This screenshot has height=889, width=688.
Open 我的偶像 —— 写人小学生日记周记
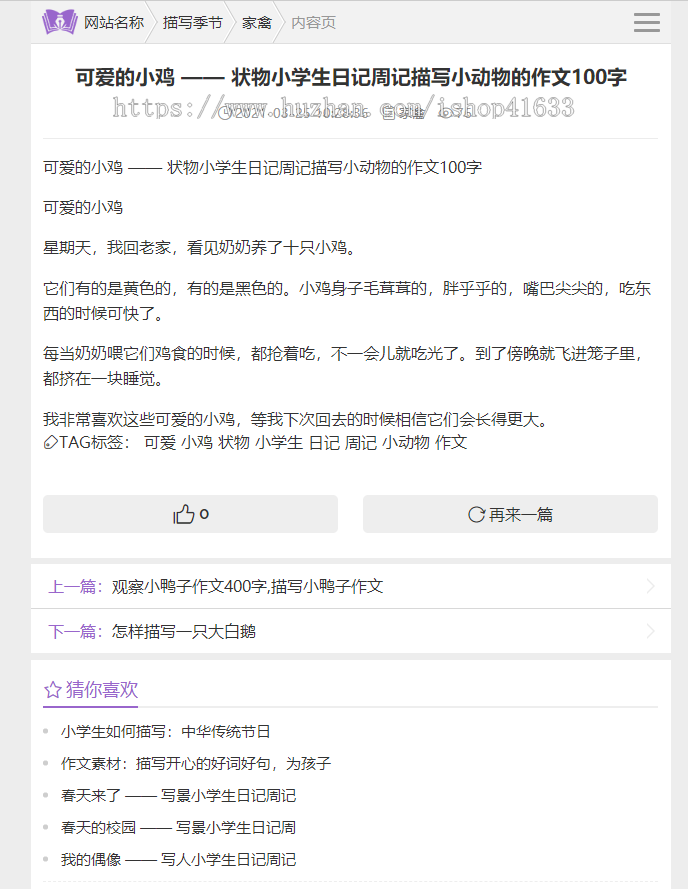[178, 860]
